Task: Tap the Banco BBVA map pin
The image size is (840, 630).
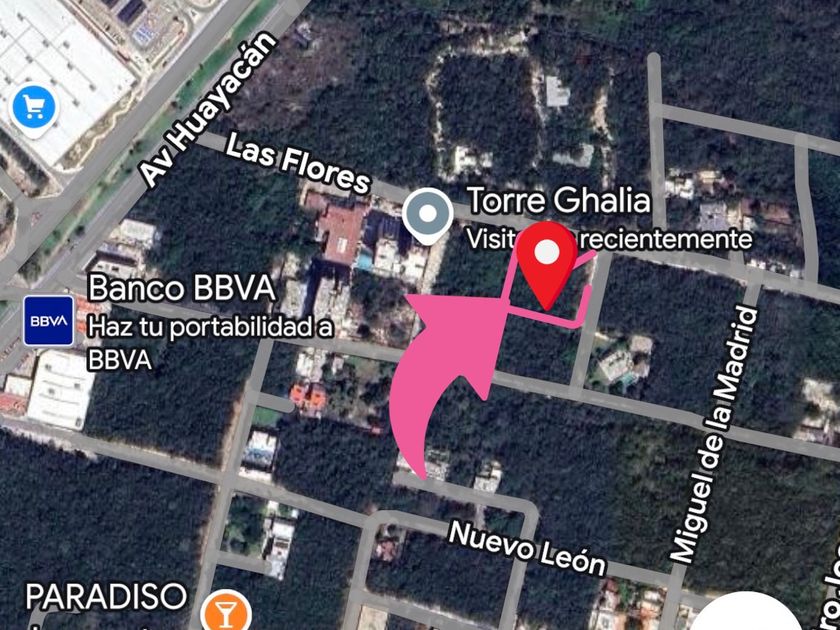Action: point(48,320)
